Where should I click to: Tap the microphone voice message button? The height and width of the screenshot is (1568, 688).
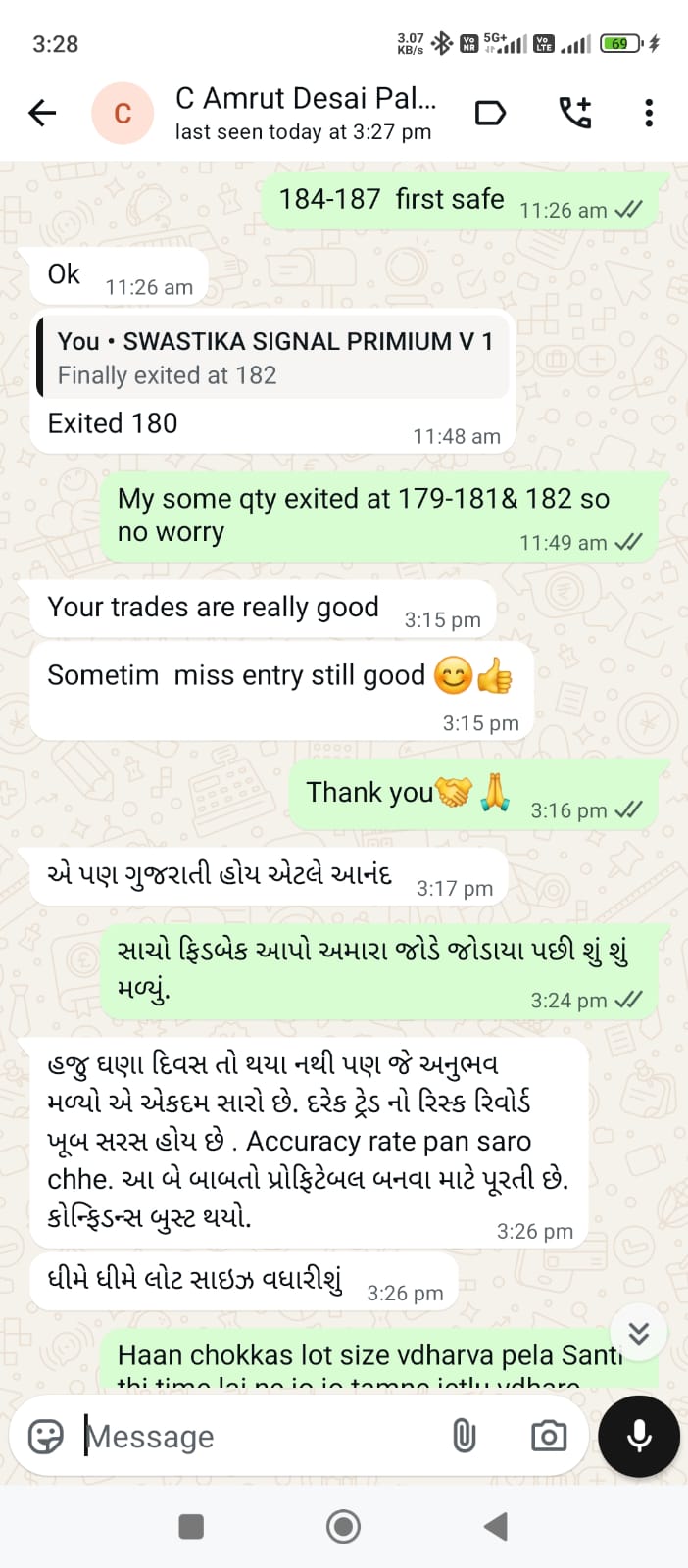point(639,1437)
